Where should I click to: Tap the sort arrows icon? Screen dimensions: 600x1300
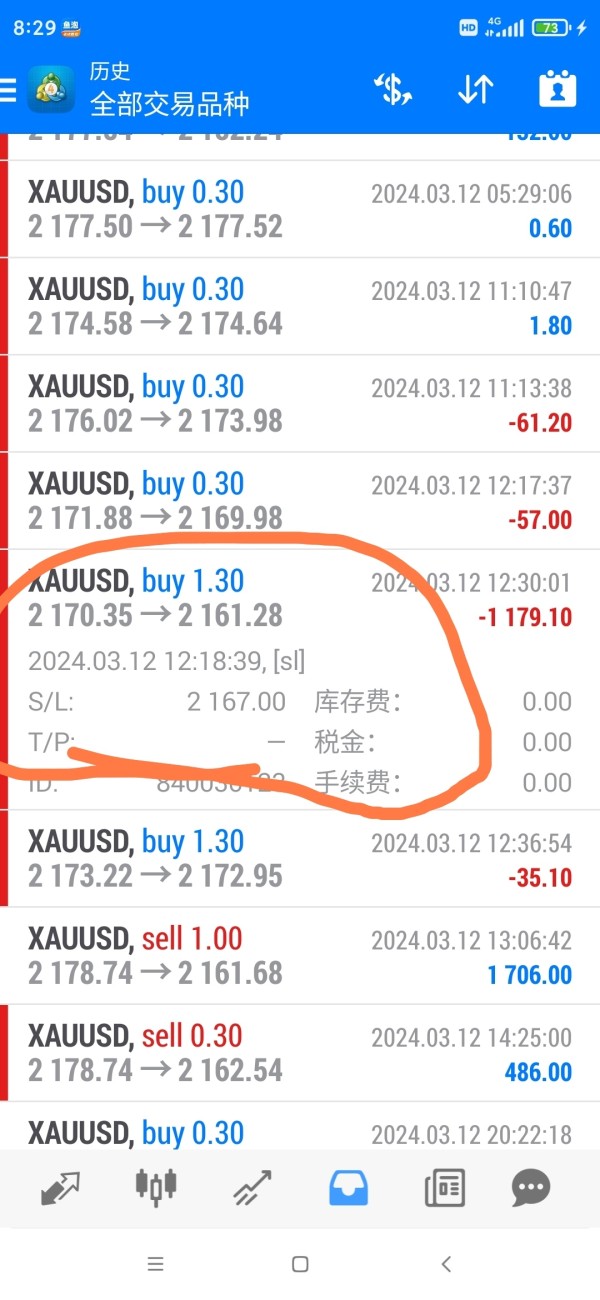pos(475,90)
